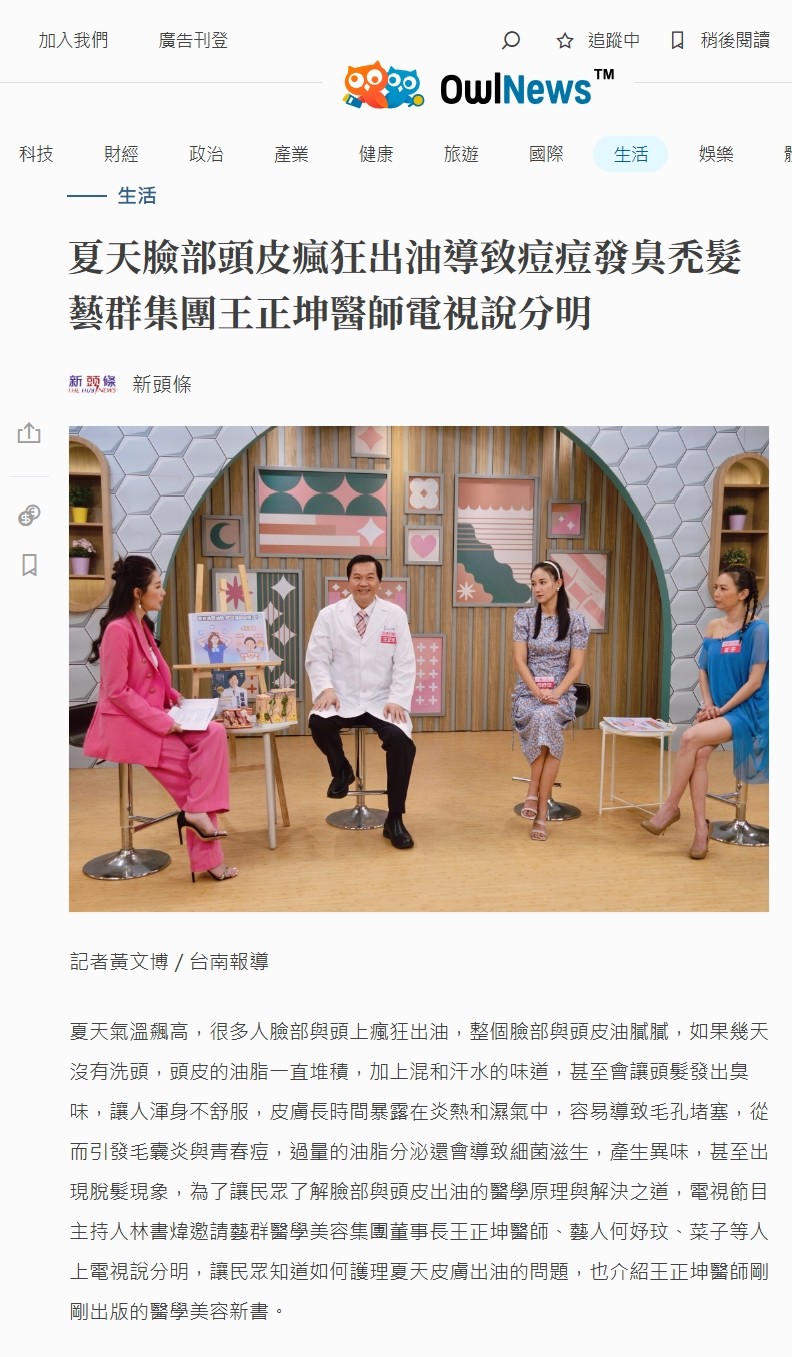
Task: Open 加入我們 link
Action: coord(73,41)
